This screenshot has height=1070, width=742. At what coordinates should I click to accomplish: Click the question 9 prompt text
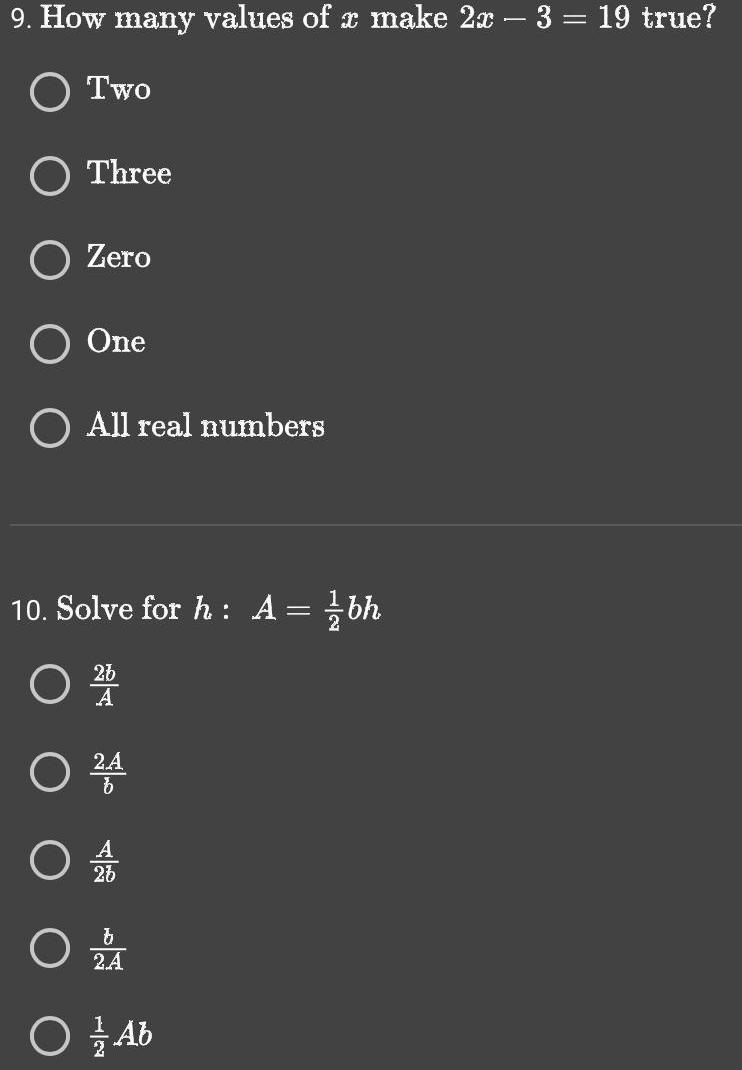click(x=200, y=17)
